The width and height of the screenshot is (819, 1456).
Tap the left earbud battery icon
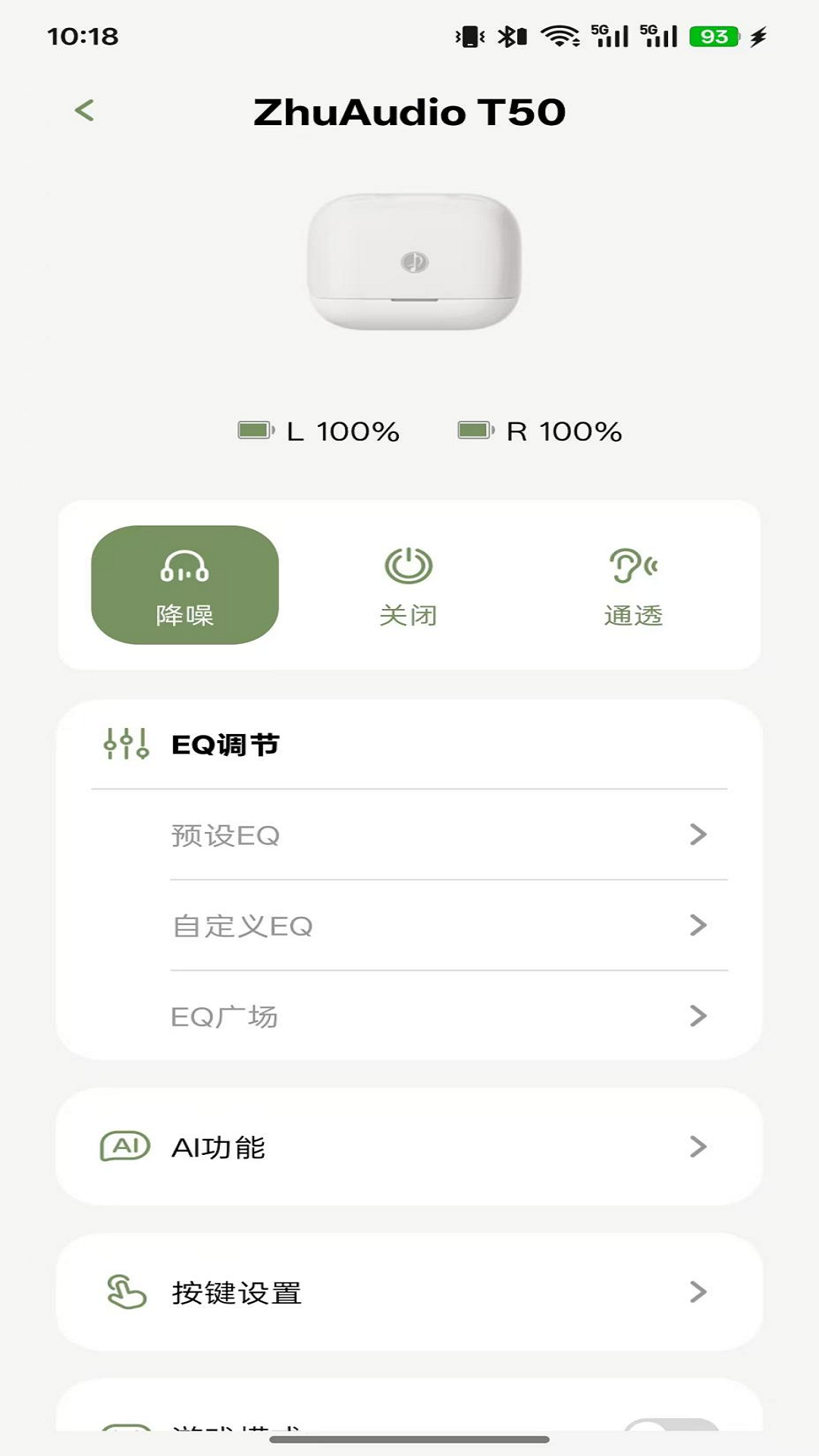255,430
